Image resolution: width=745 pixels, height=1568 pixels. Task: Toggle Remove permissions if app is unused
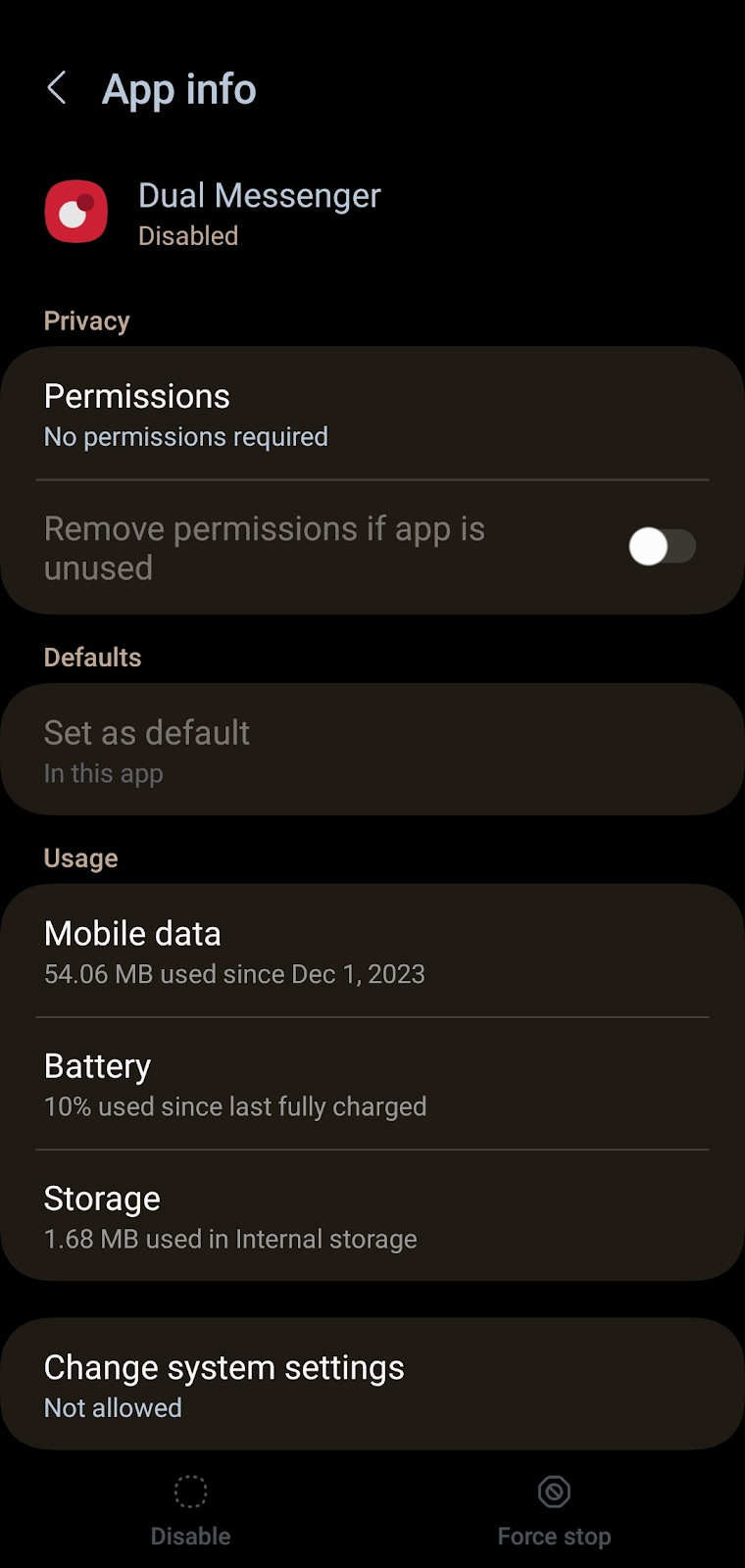(662, 547)
